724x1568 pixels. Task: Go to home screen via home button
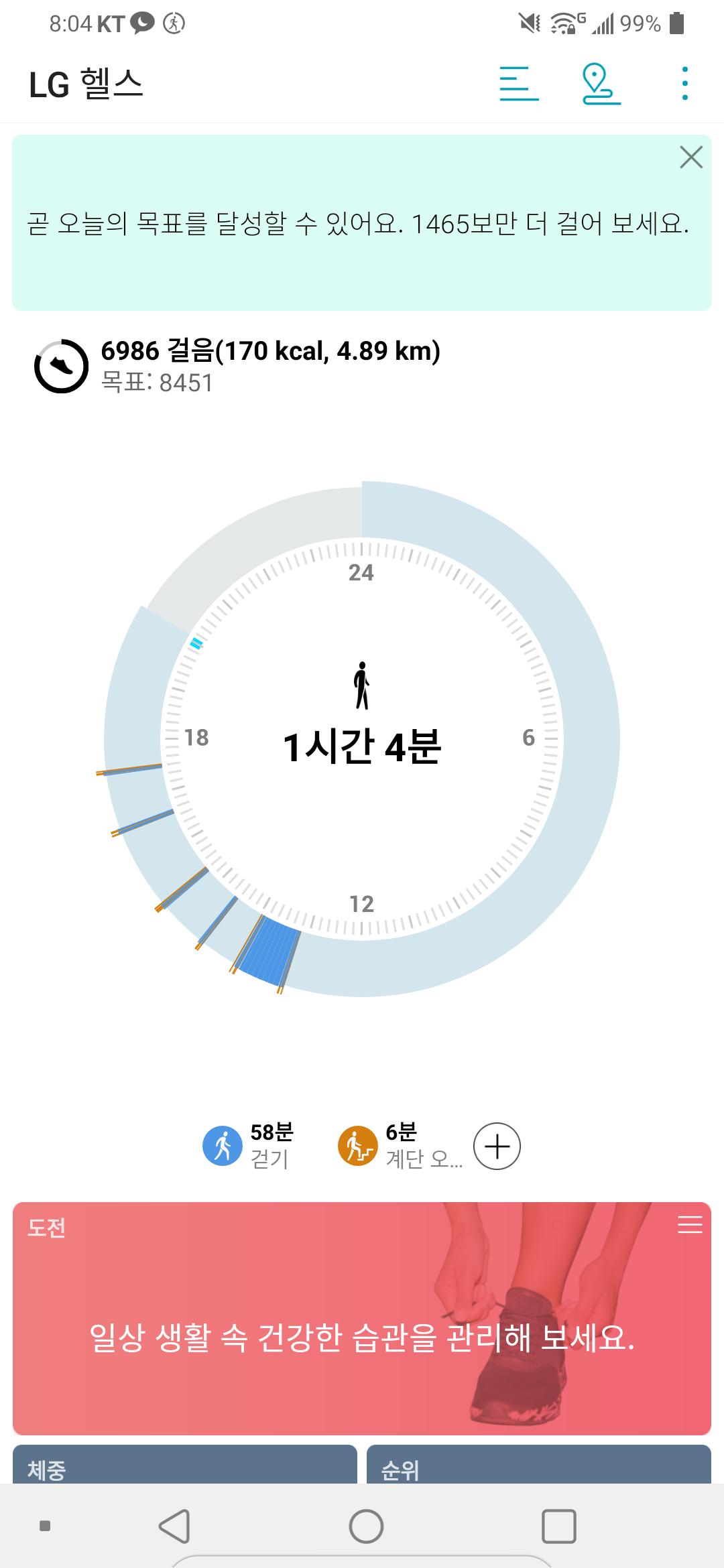(366, 1526)
